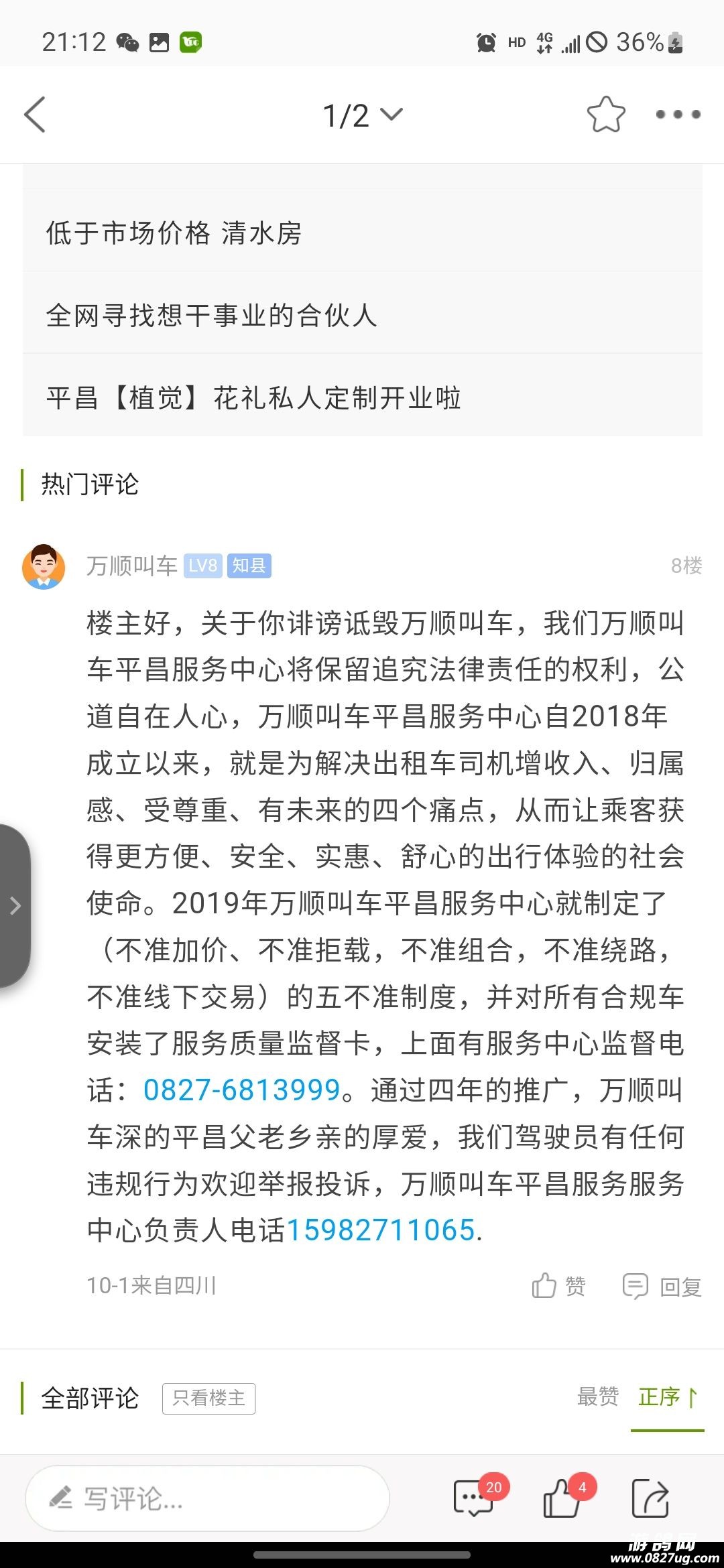Image resolution: width=724 pixels, height=1568 pixels.
Task: Open the 1/2 page selector dropdown
Action: [363, 115]
